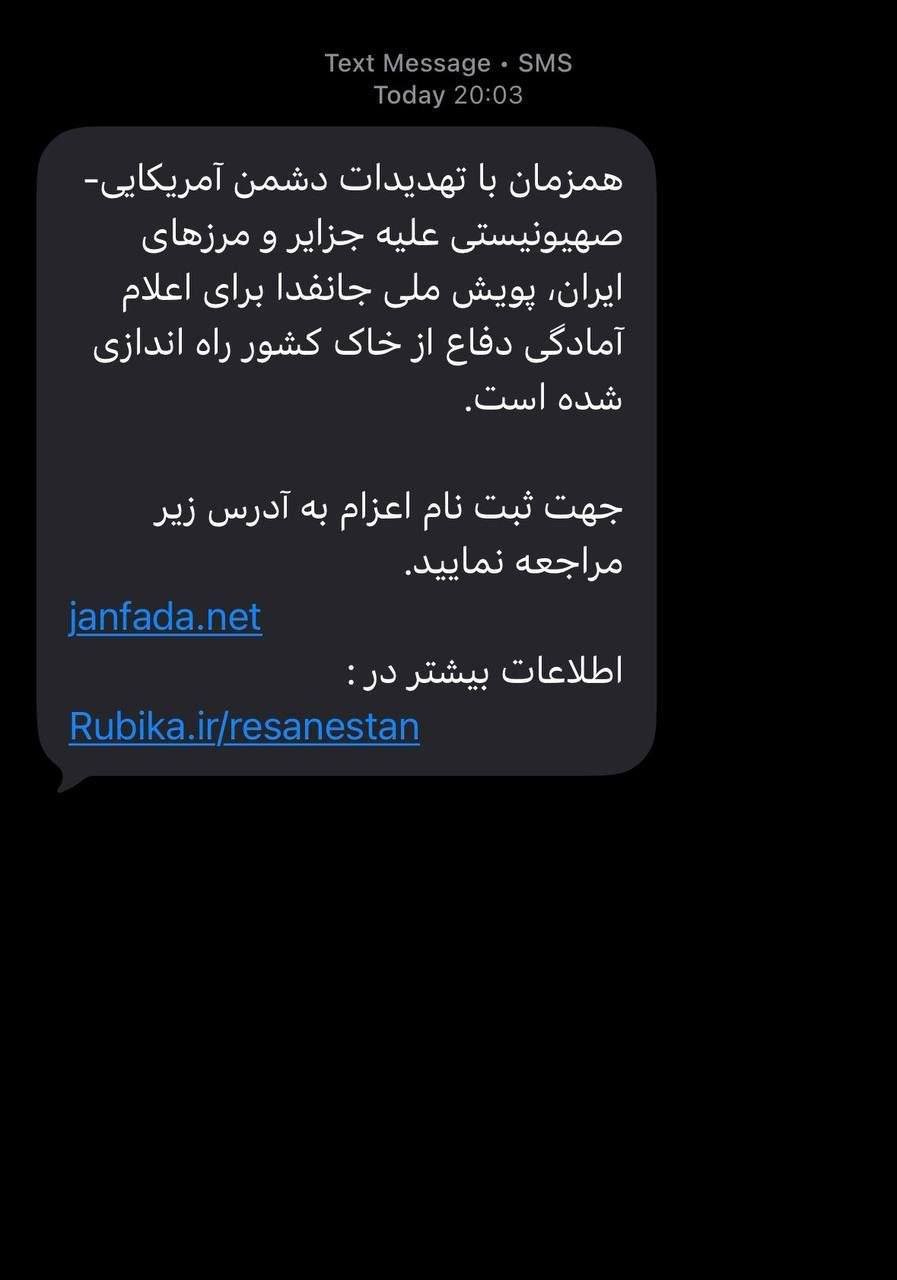Open the Rubika.ir/resanestan link
Viewport: 897px width, 1280px height.
point(244,727)
